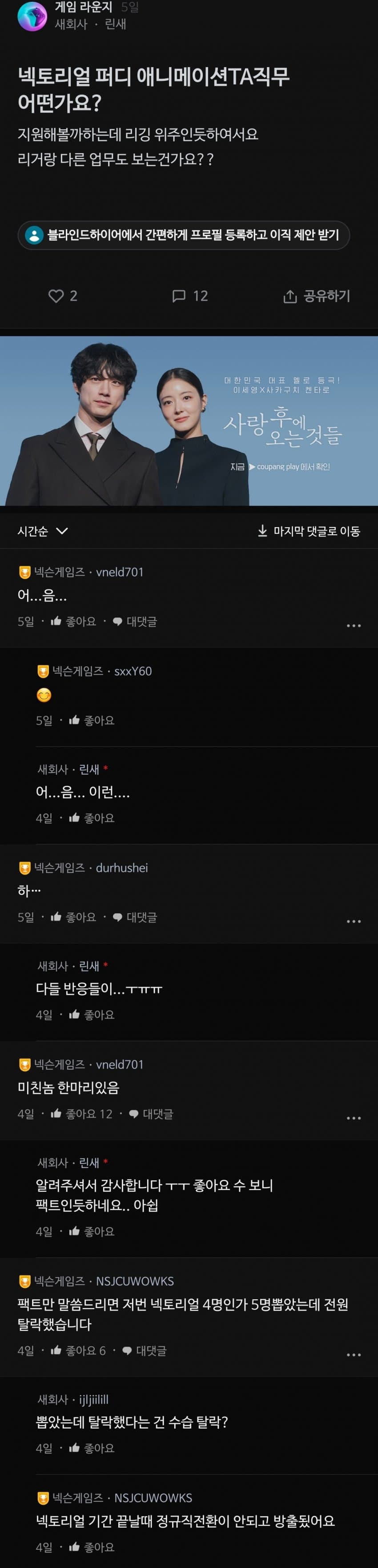378x1568 pixels.
Task: Like sxxY60's emoji reply
Action: coord(92,720)
